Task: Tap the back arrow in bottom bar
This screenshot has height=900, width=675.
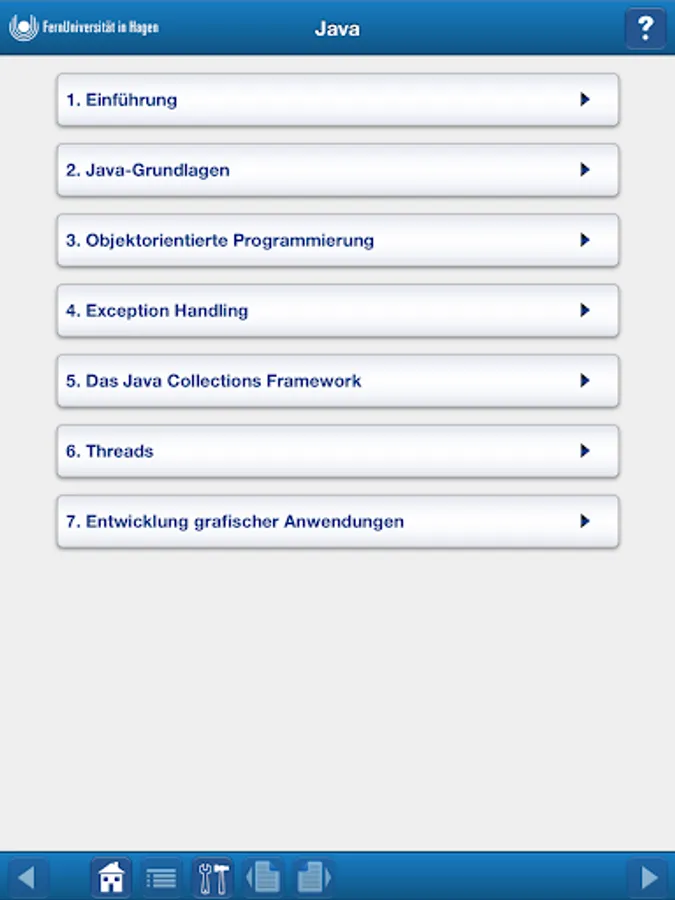Action: [28, 877]
